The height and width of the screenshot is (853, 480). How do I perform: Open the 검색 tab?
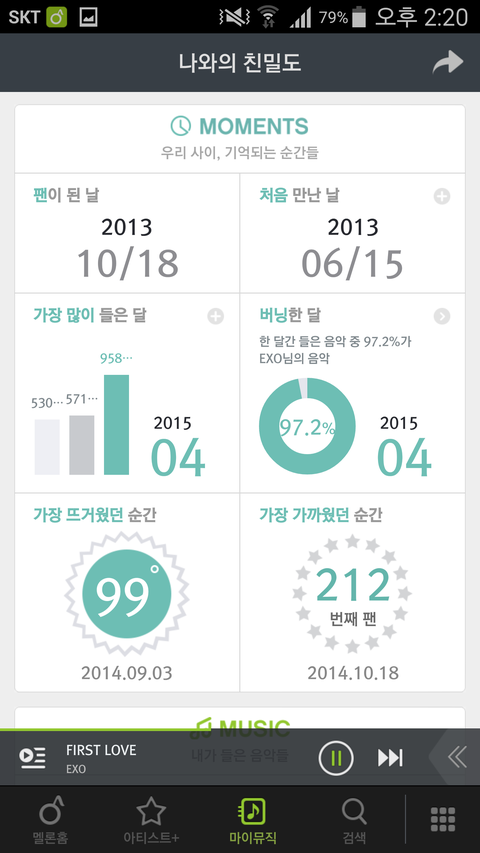tap(354, 820)
